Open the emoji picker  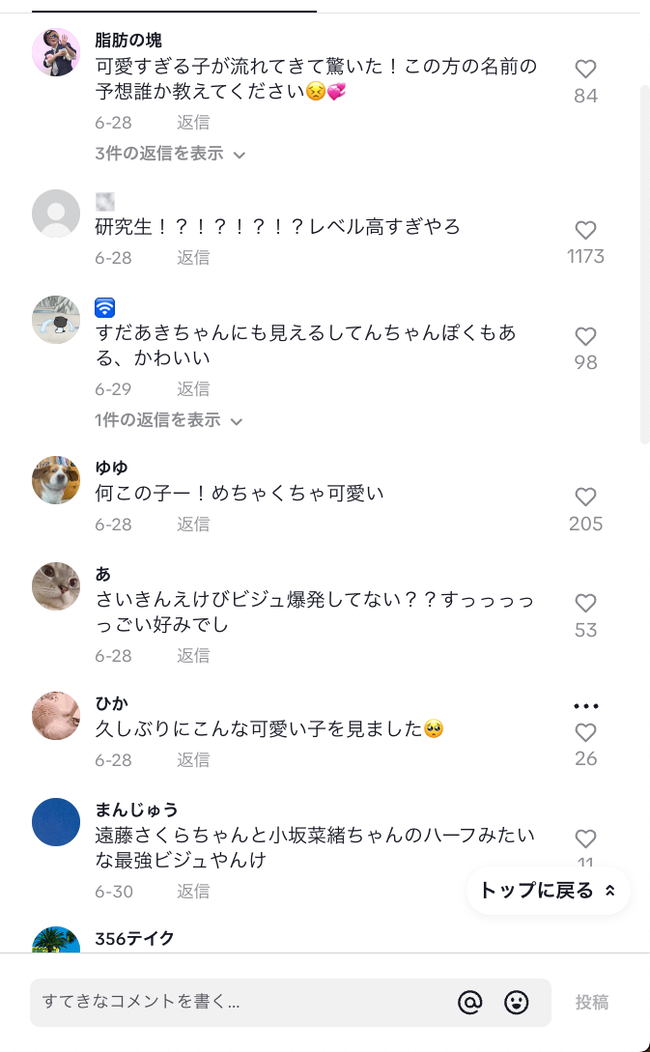[516, 1002]
